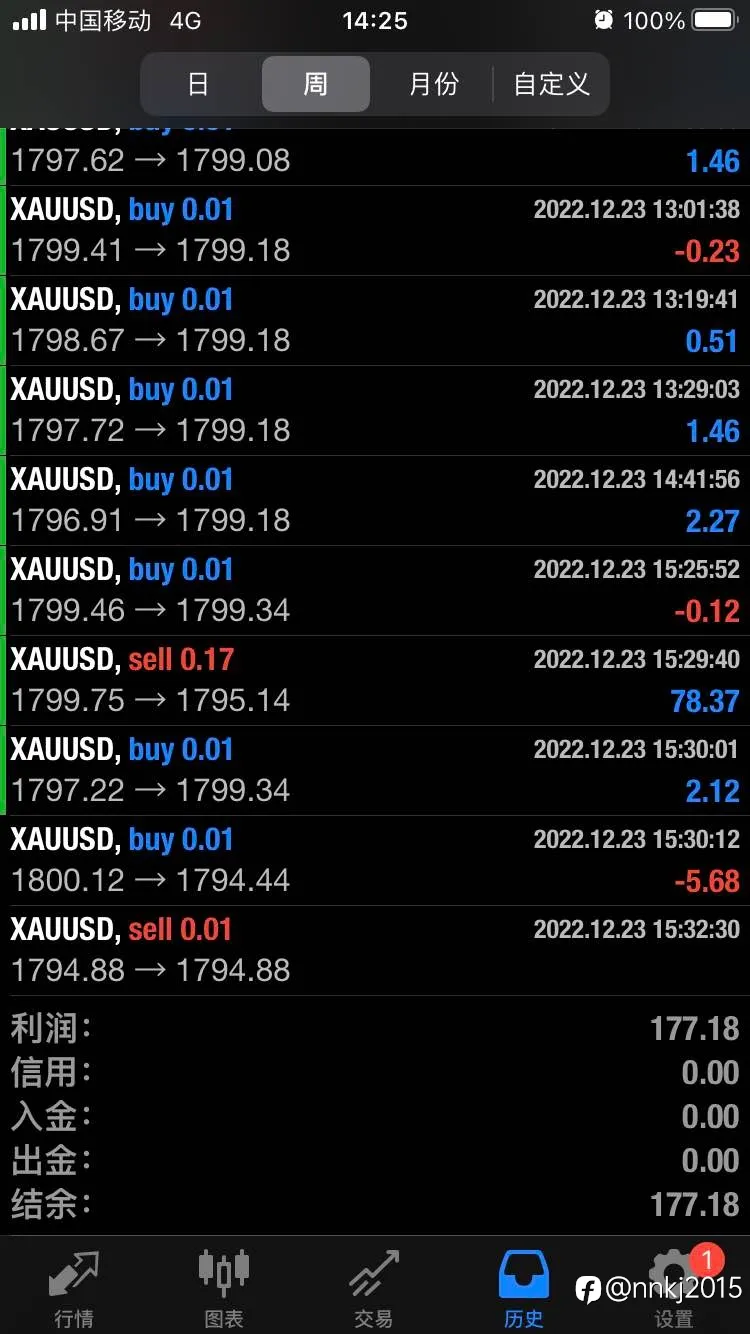View the buy trade from 13:29:03
This screenshot has width=750, height=1334.
(x=375, y=410)
